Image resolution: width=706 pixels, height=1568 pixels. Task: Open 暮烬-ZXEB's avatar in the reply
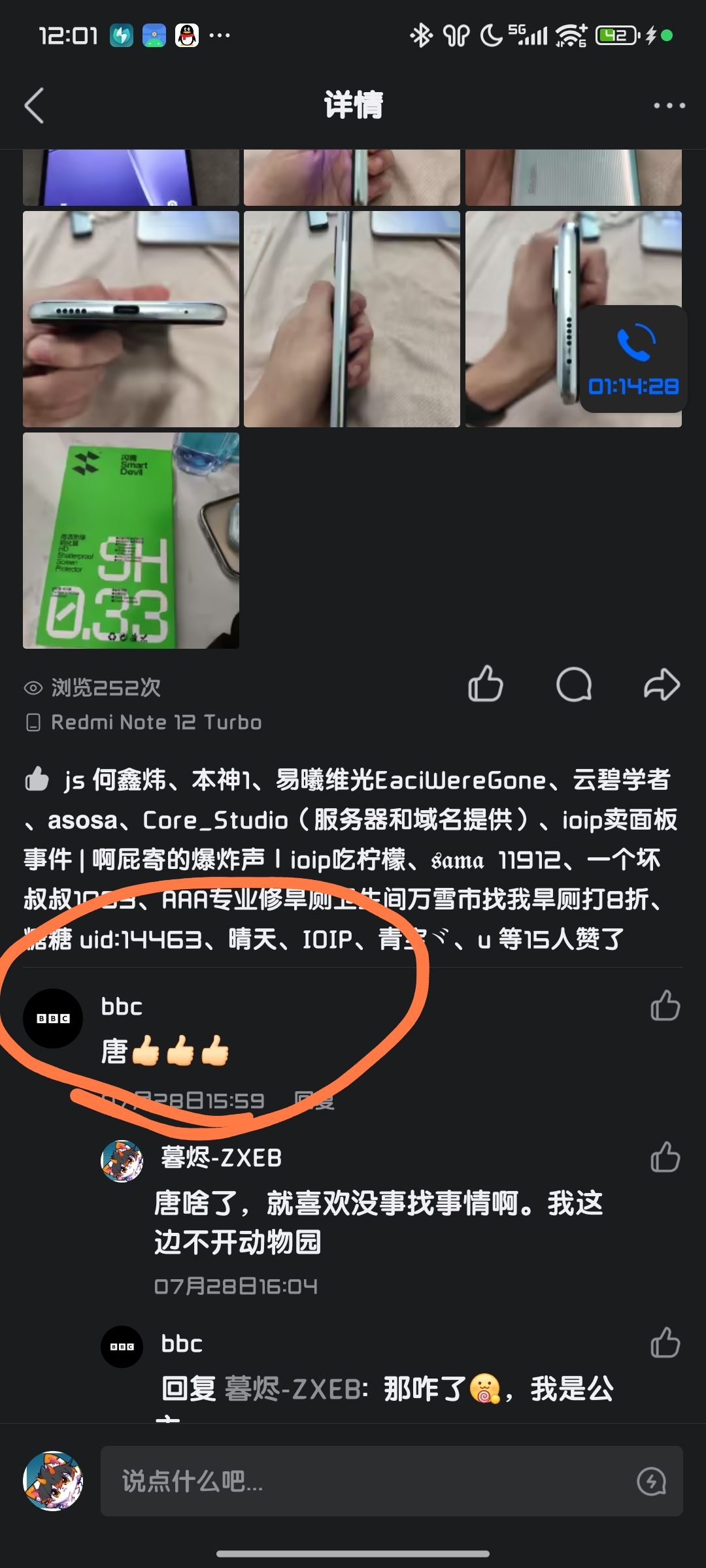[x=122, y=1161]
